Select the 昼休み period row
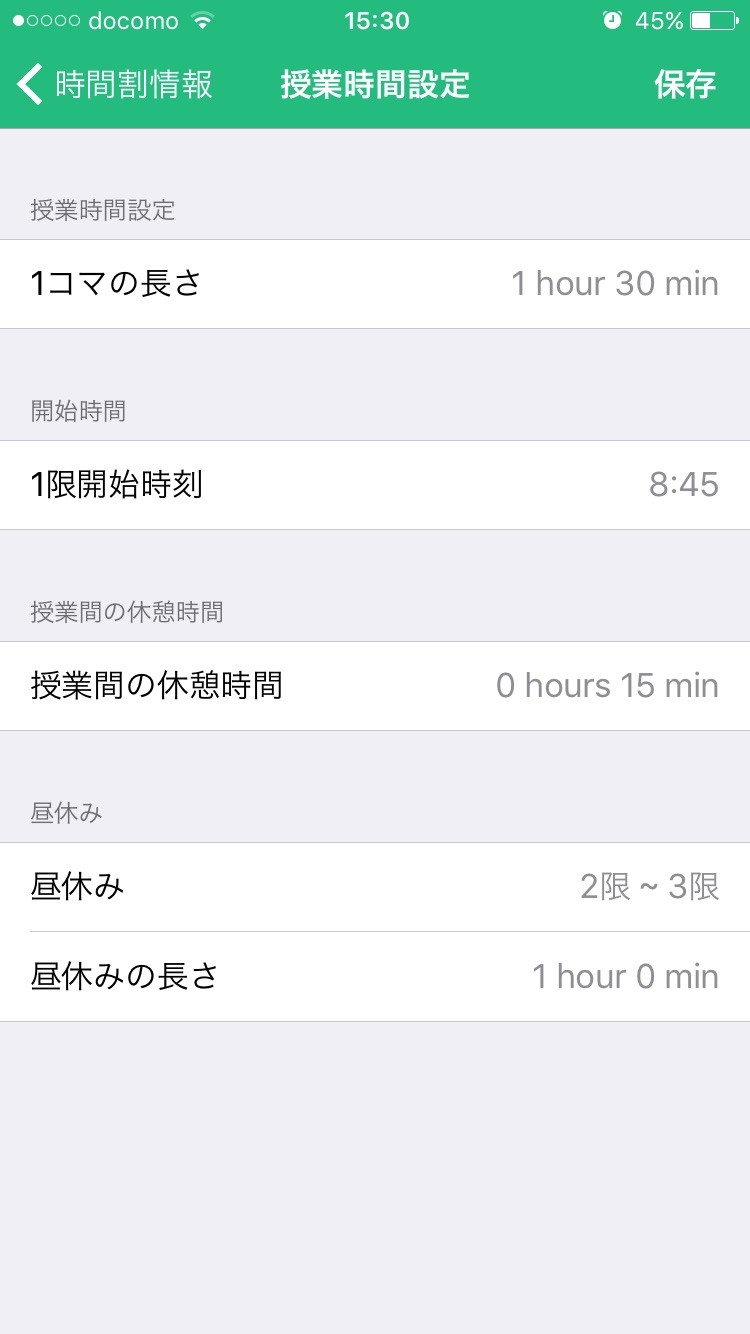750x1334 pixels. click(x=375, y=887)
